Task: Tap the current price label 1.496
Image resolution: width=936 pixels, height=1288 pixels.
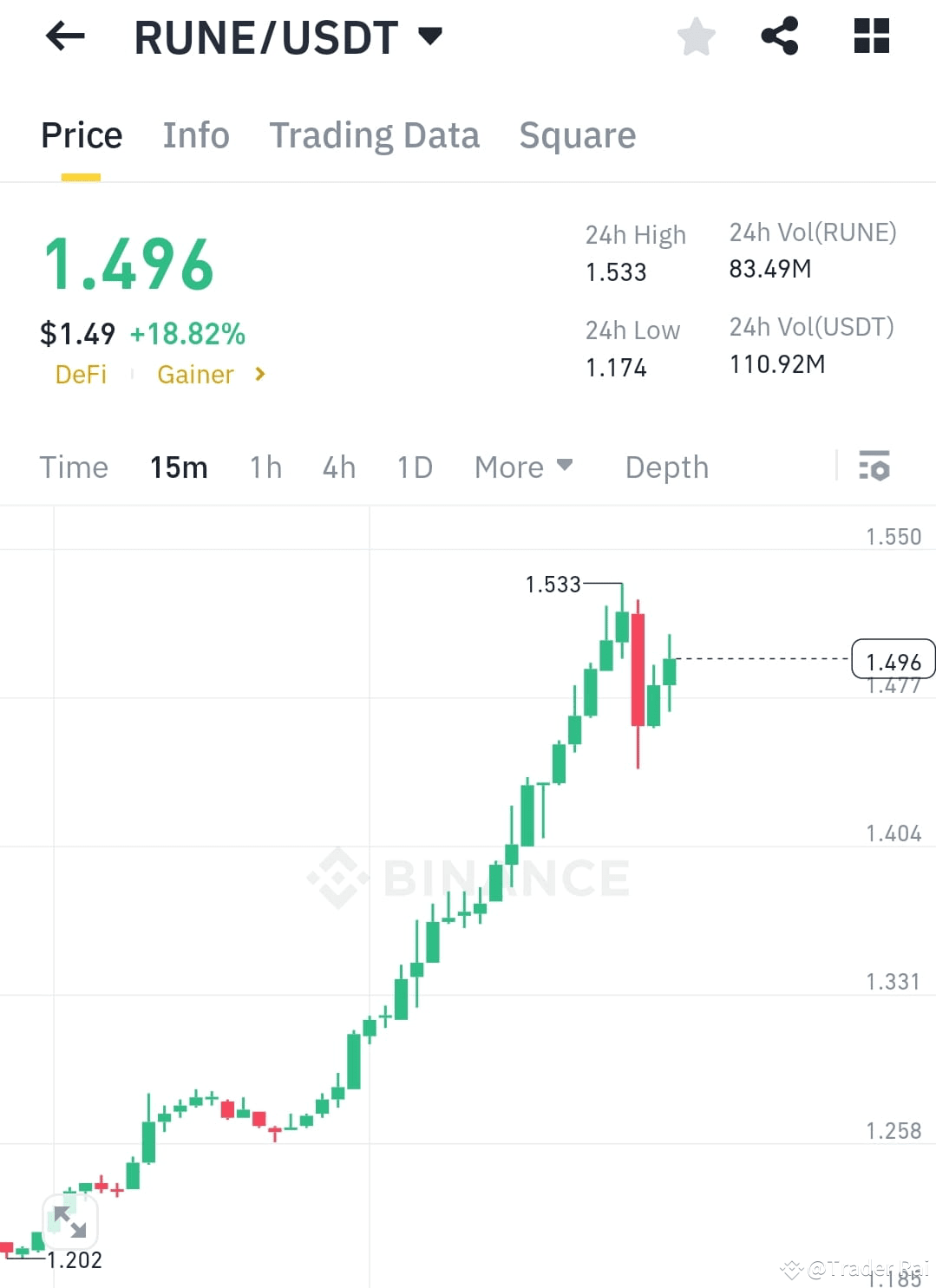Action: click(x=894, y=659)
